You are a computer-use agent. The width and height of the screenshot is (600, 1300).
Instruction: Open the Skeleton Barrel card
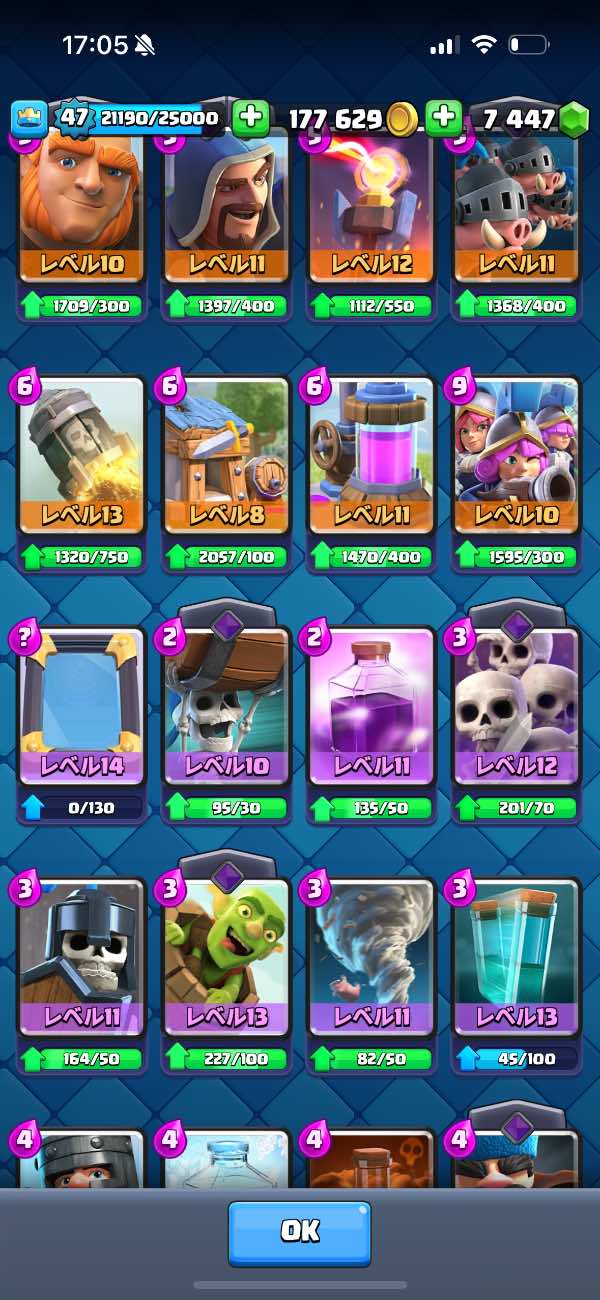(x=227, y=710)
